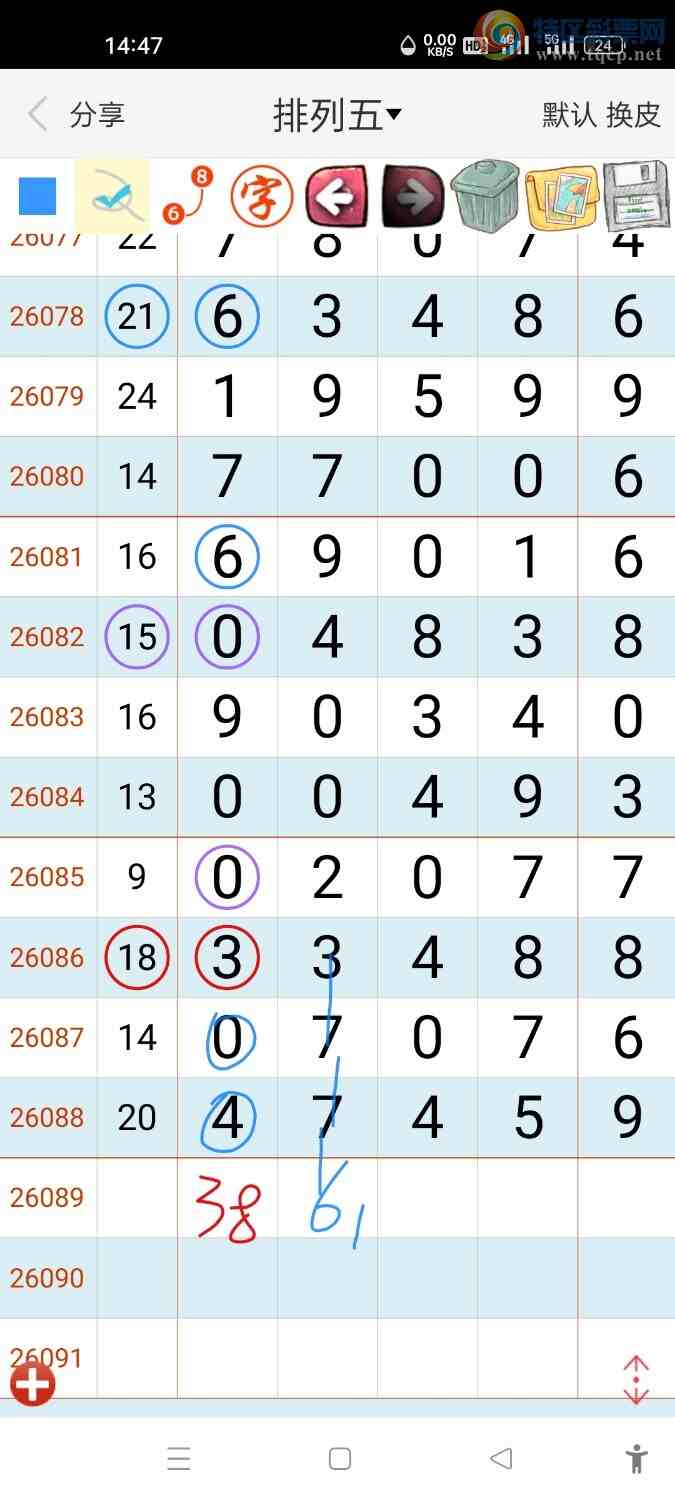
Task: Redo the drawing stroke
Action: tap(410, 197)
